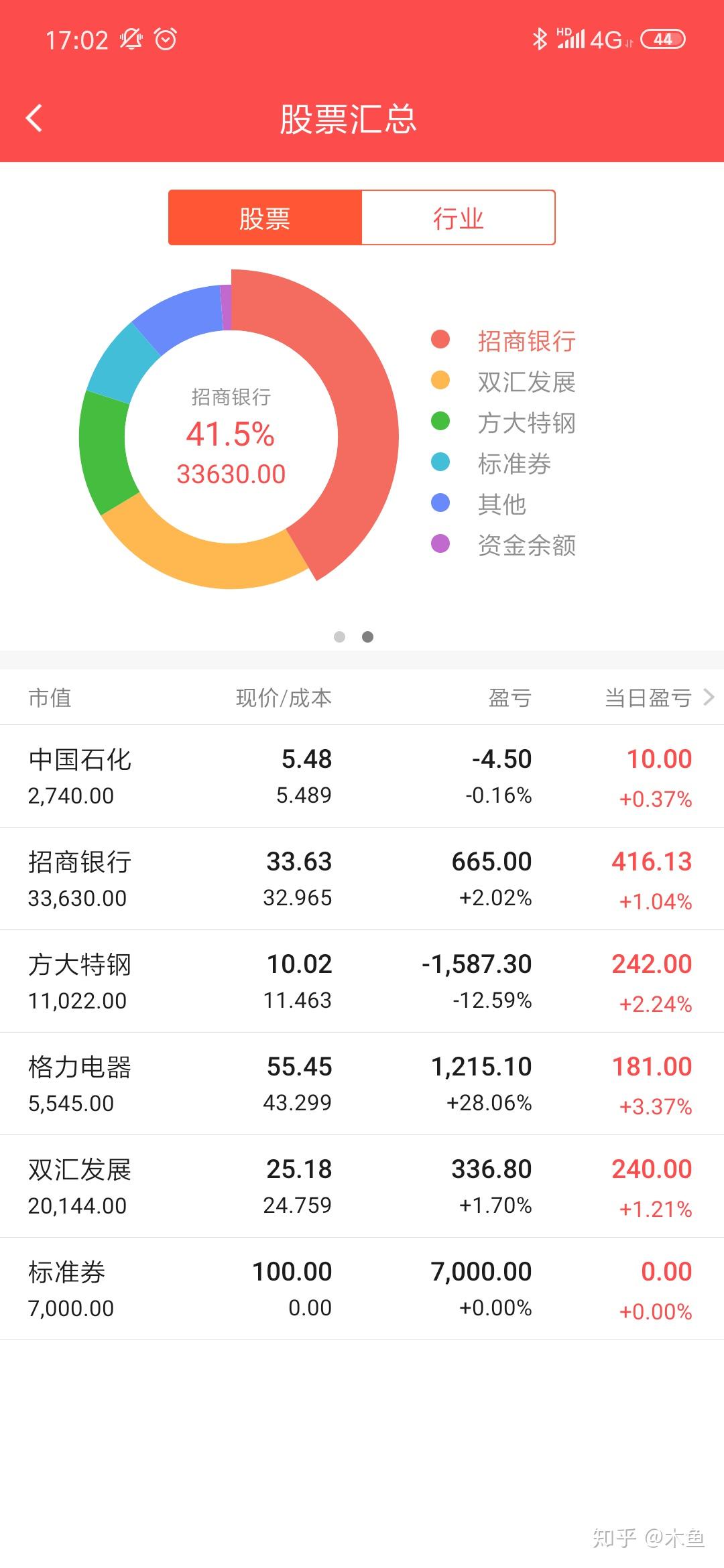Open the 中国石化 holding row
724x1568 pixels.
point(362,776)
